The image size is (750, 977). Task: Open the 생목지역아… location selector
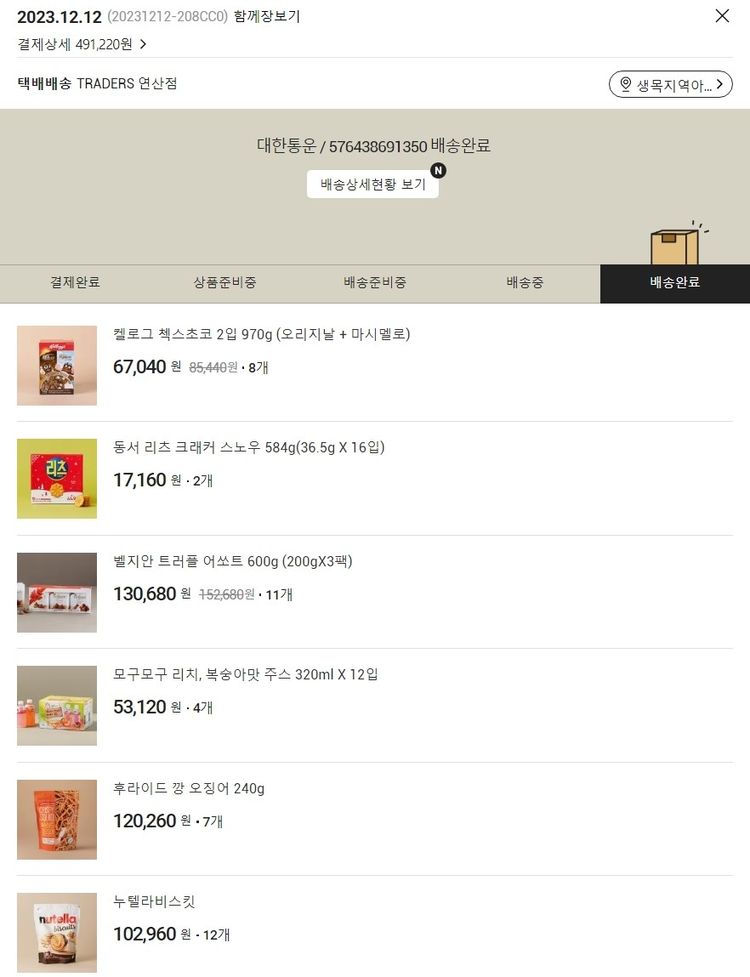pyautogui.click(x=670, y=85)
